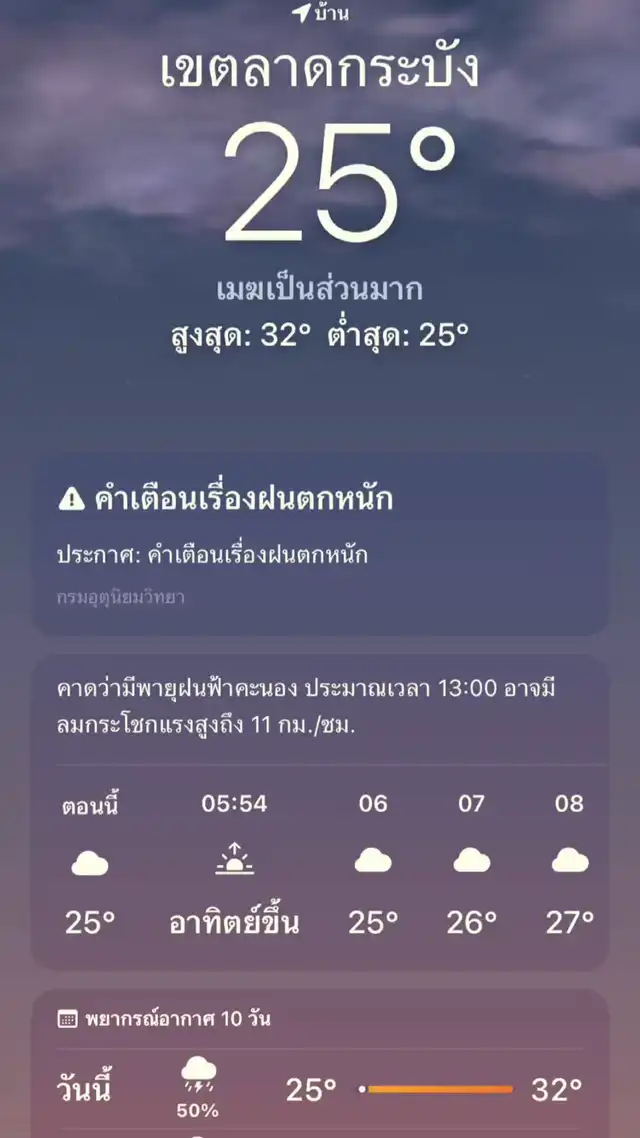The width and height of the screenshot is (640, 1138).
Task: Open the hourly forecast card
Action: tap(320, 812)
